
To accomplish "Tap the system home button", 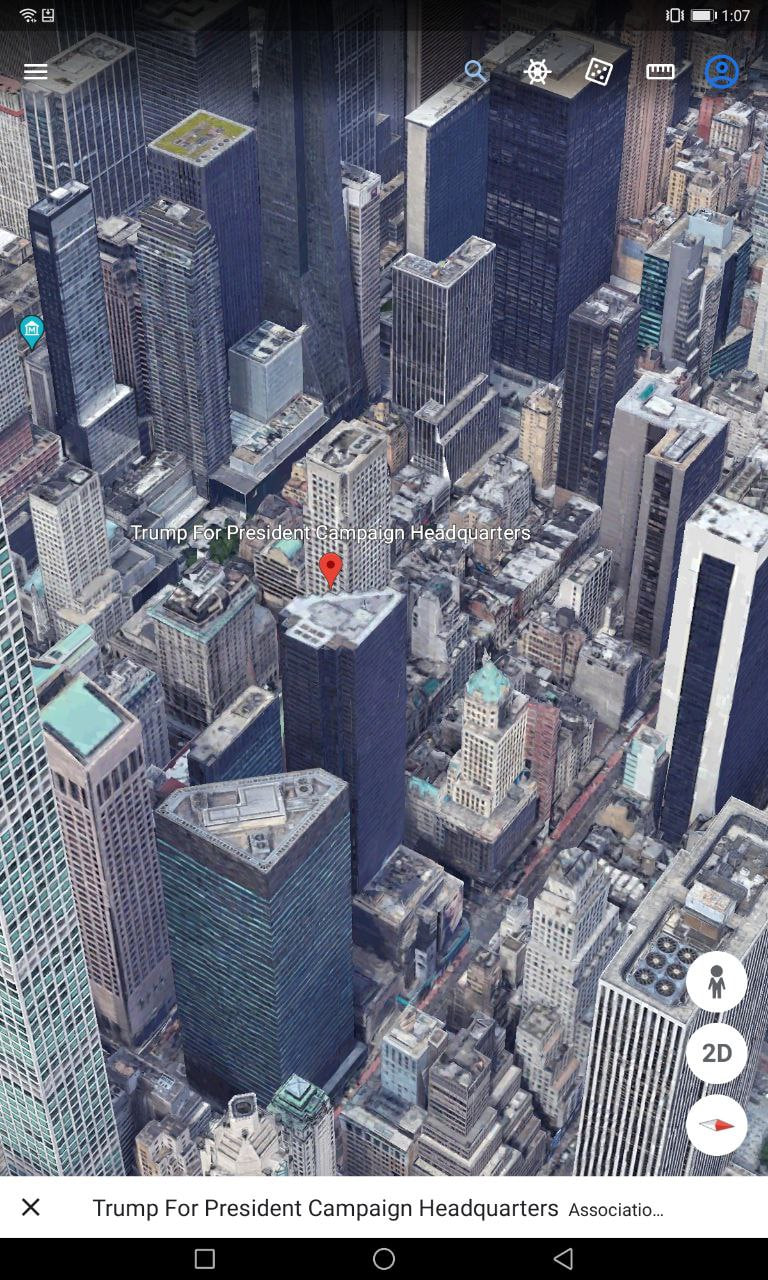I will (x=384, y=1259).
